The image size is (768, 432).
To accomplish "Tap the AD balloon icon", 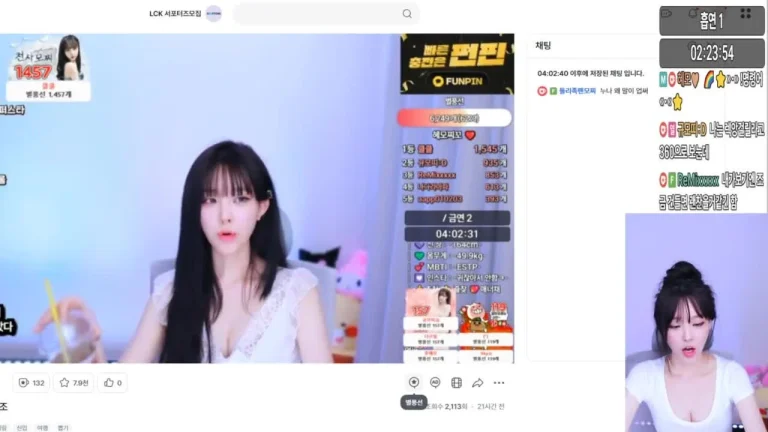I will pyautogui.click(x=435, y=382).
